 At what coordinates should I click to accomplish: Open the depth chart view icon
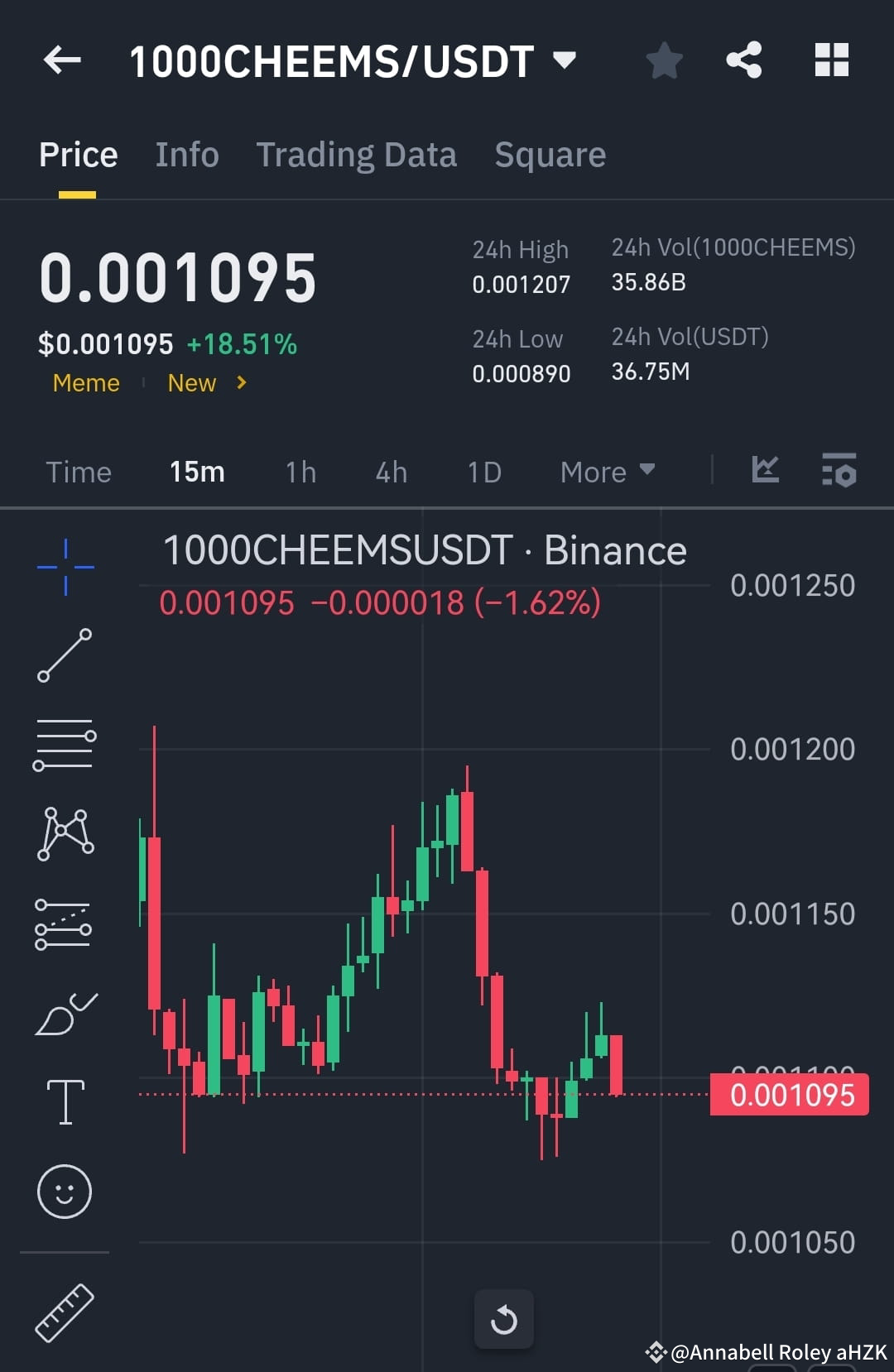coord(765,470)
